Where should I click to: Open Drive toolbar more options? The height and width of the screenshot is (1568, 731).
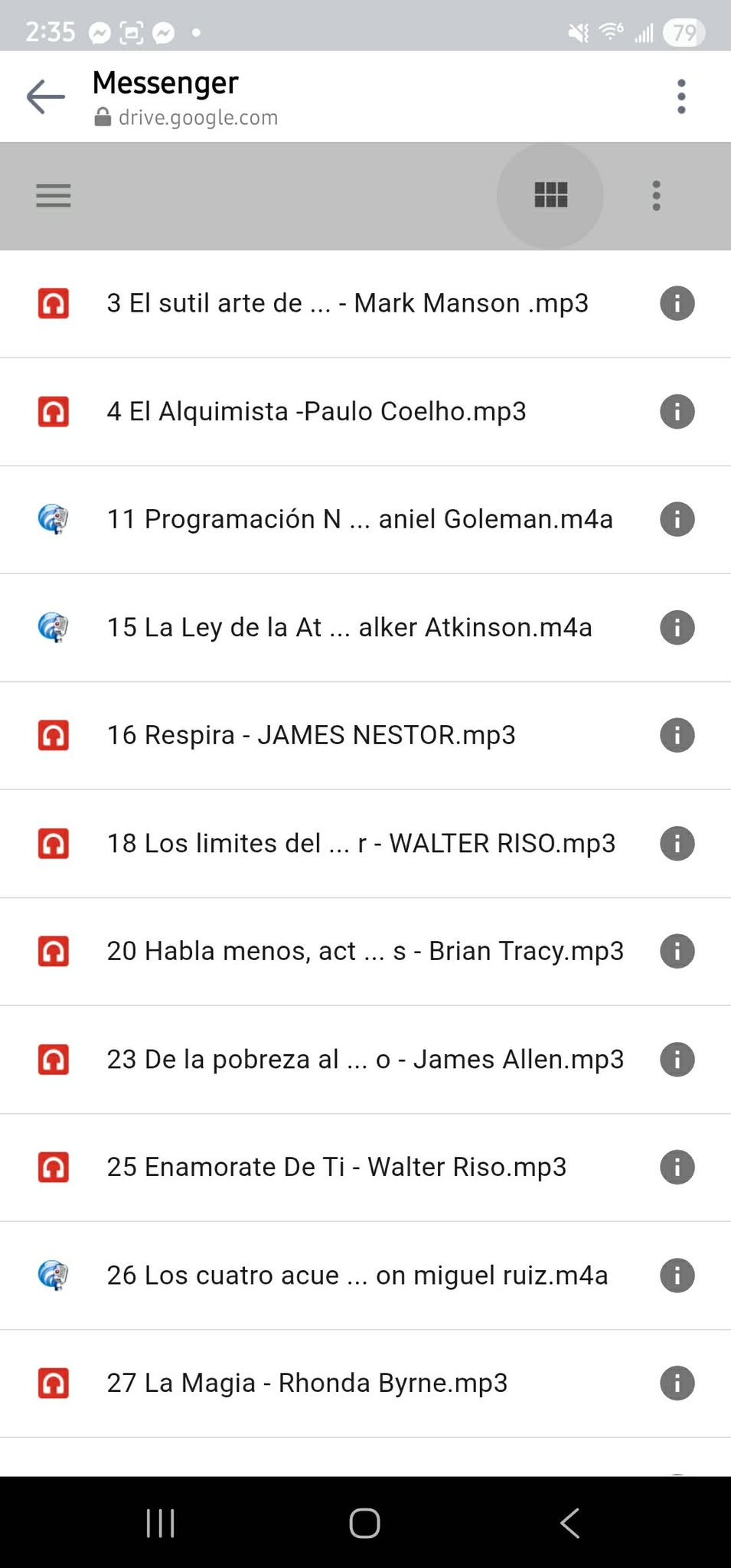[x=656, y=196]
